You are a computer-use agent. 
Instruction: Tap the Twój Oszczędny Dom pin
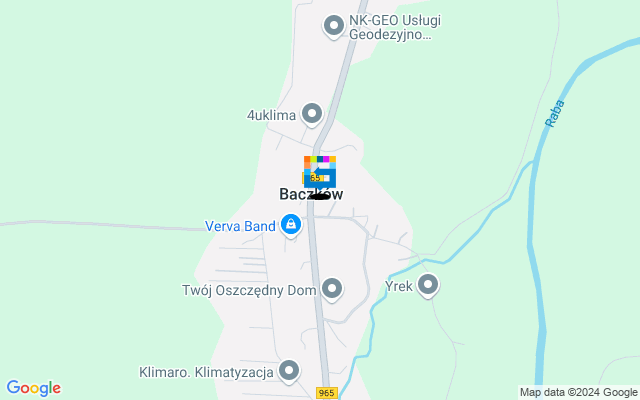[x=332, y=289]
